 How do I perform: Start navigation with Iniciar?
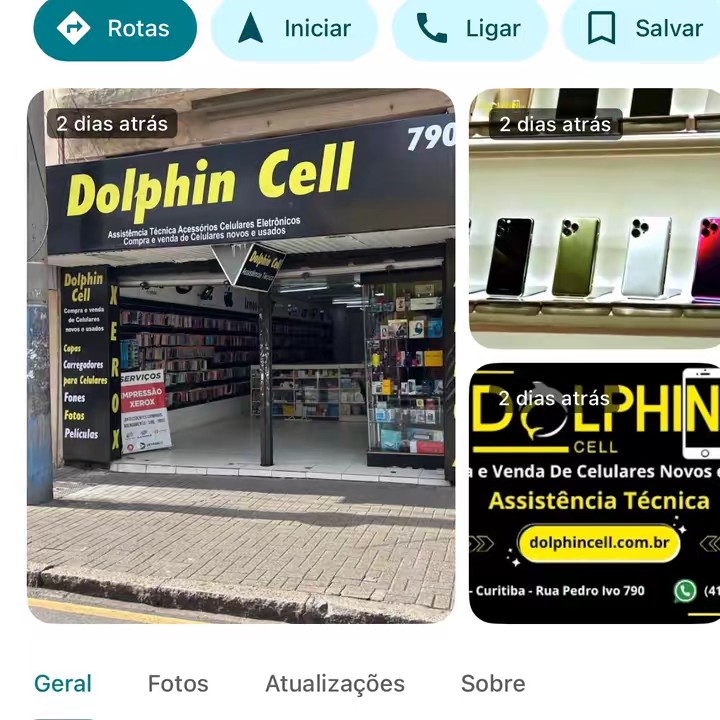pos(294,29)
